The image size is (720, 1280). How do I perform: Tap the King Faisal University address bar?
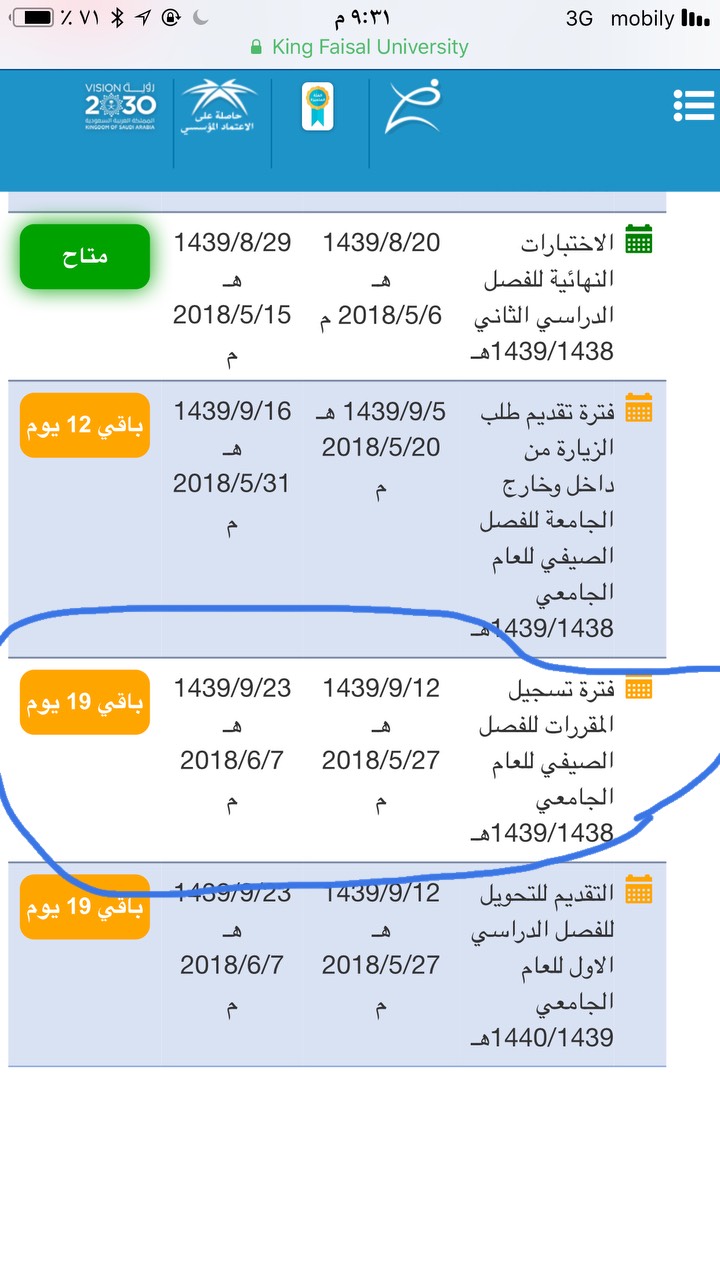point(360,47)
